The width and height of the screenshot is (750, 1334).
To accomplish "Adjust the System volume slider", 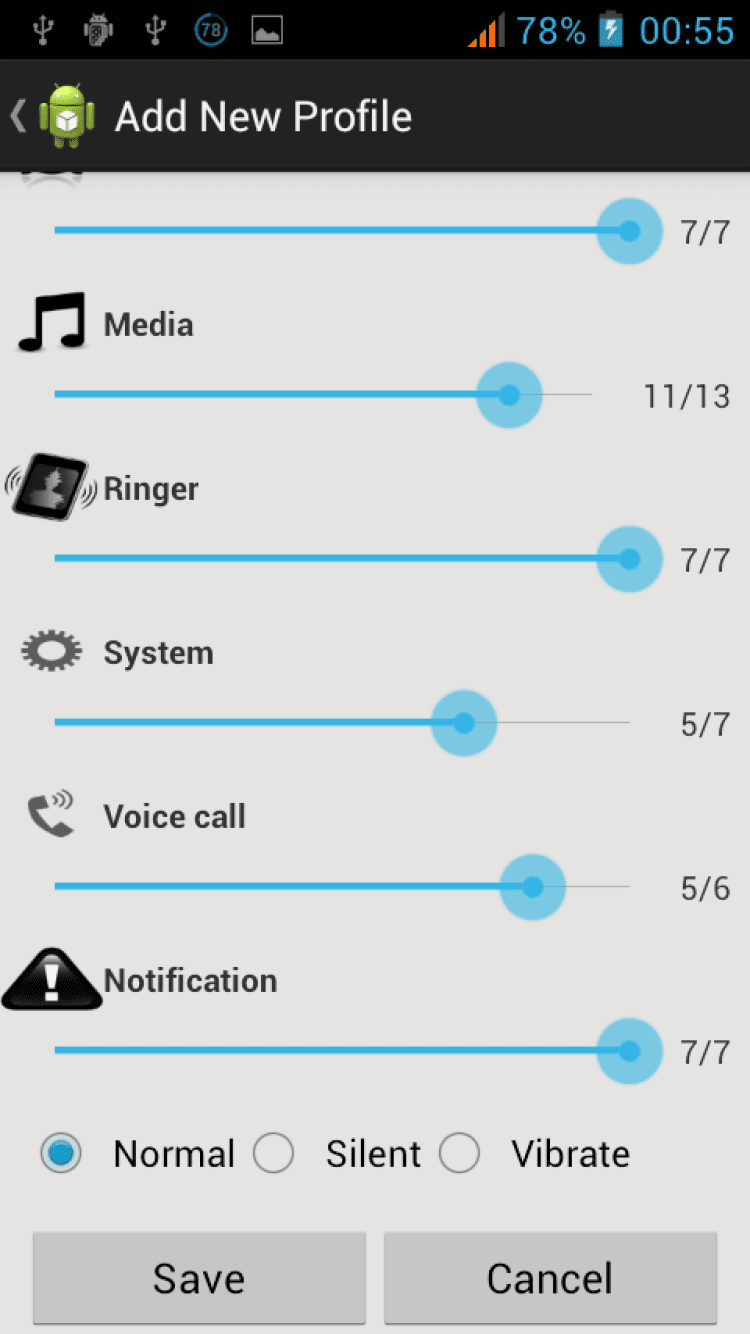I will [x=464, y=723].
